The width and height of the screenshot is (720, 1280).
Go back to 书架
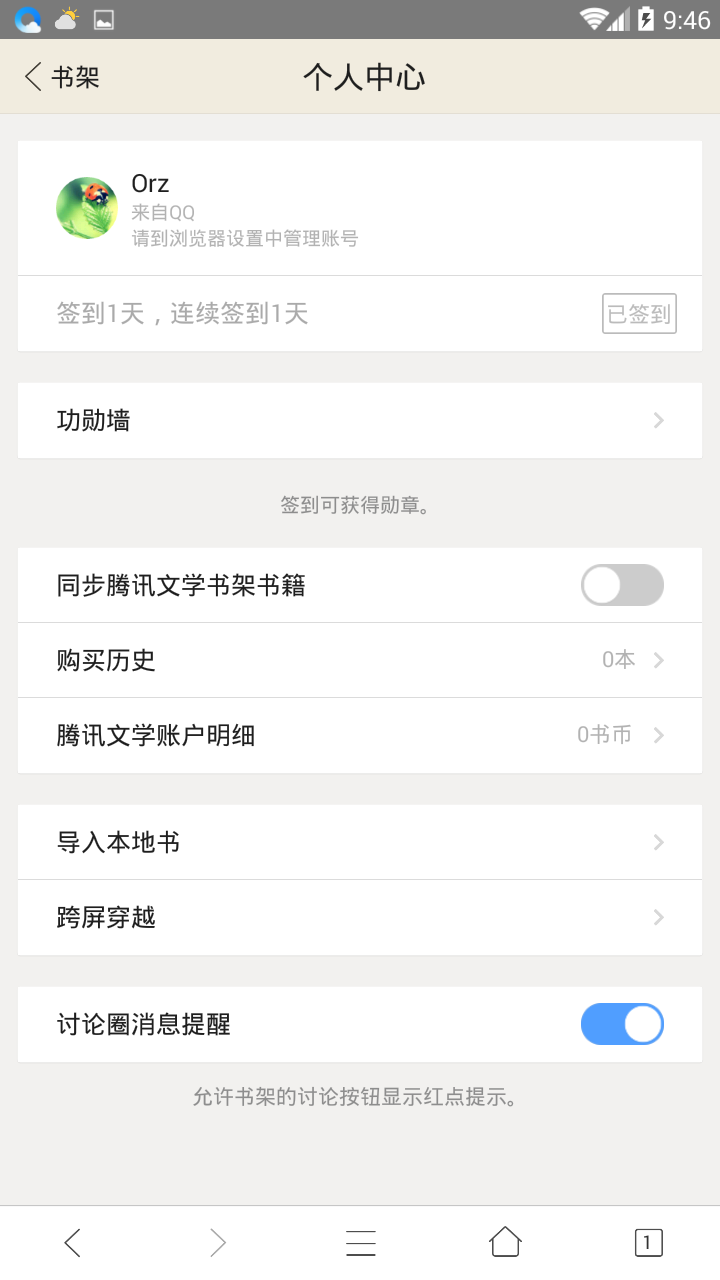[x=62, y=77]
